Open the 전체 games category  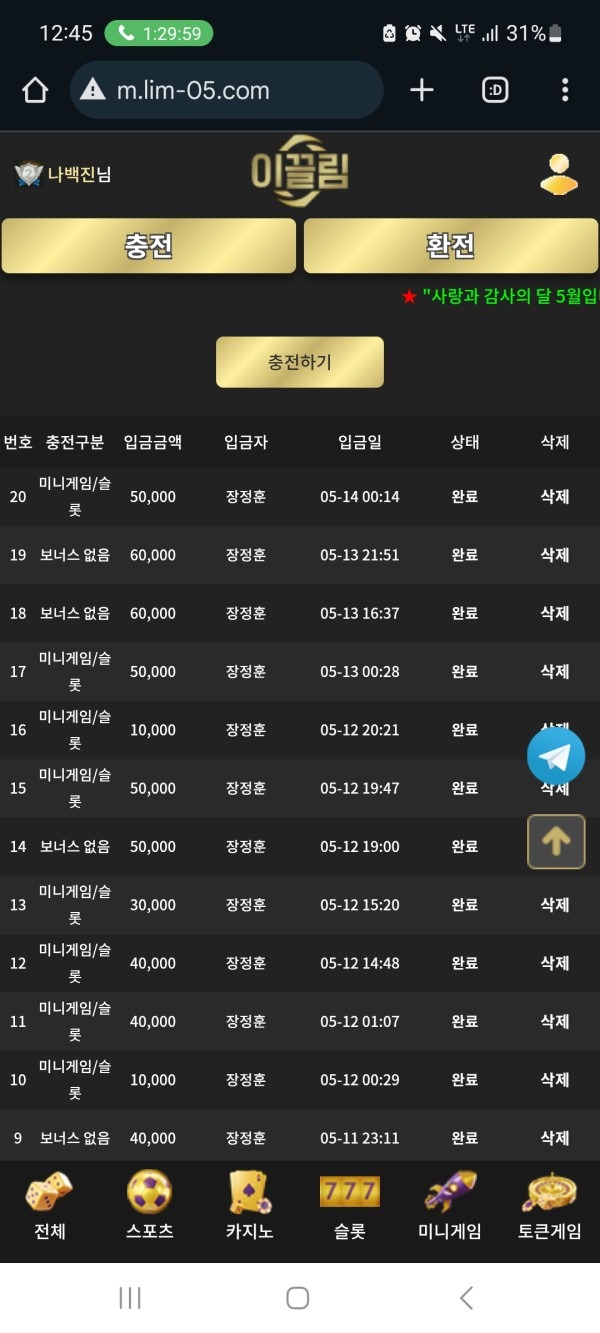click(49, 1207)
